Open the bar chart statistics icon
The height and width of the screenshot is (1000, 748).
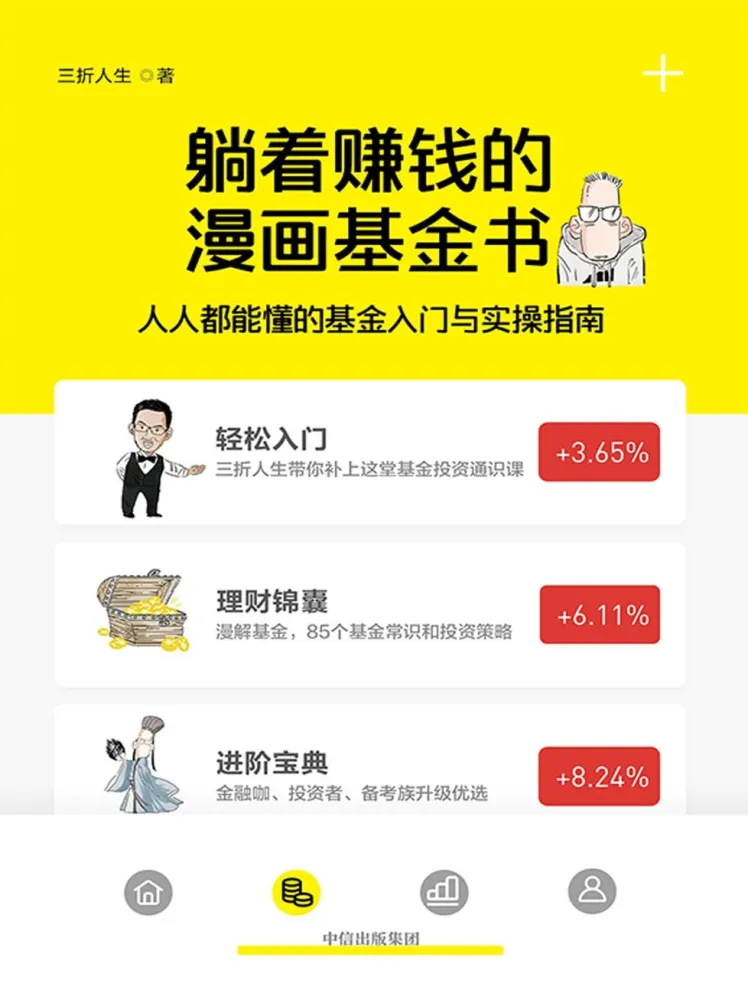(x=445, y=890)
